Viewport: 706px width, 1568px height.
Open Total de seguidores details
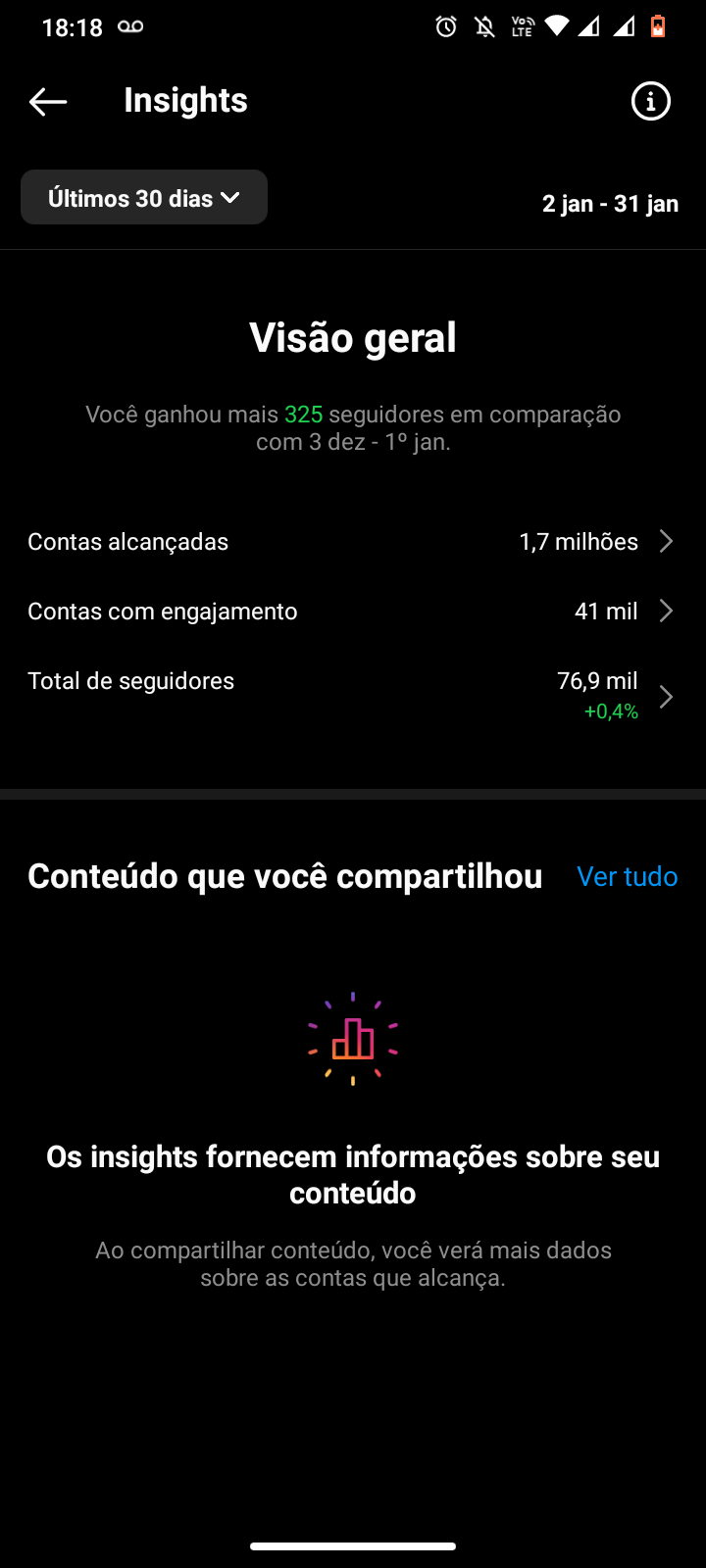353,696
